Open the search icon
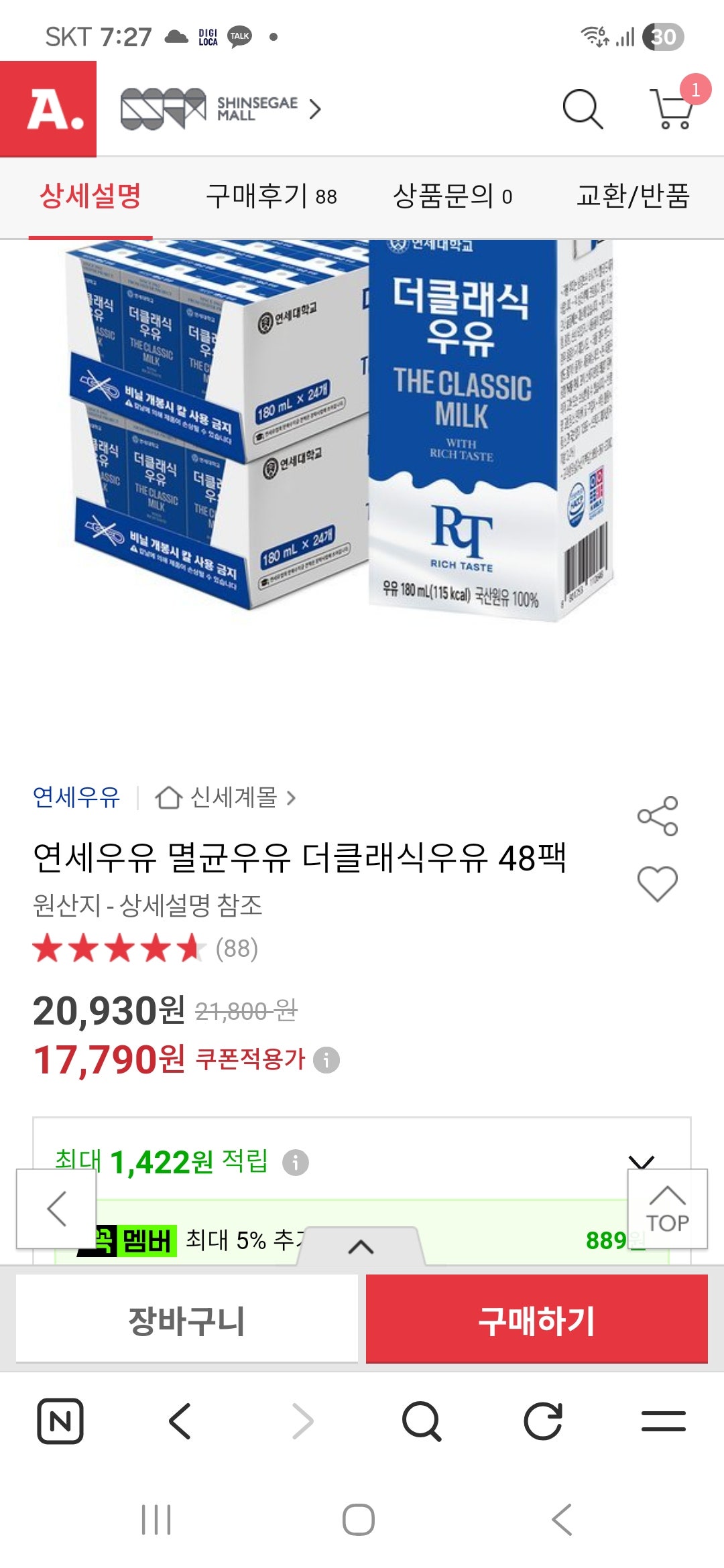The width and height of the screenshot is (724, 1568). 582,109
